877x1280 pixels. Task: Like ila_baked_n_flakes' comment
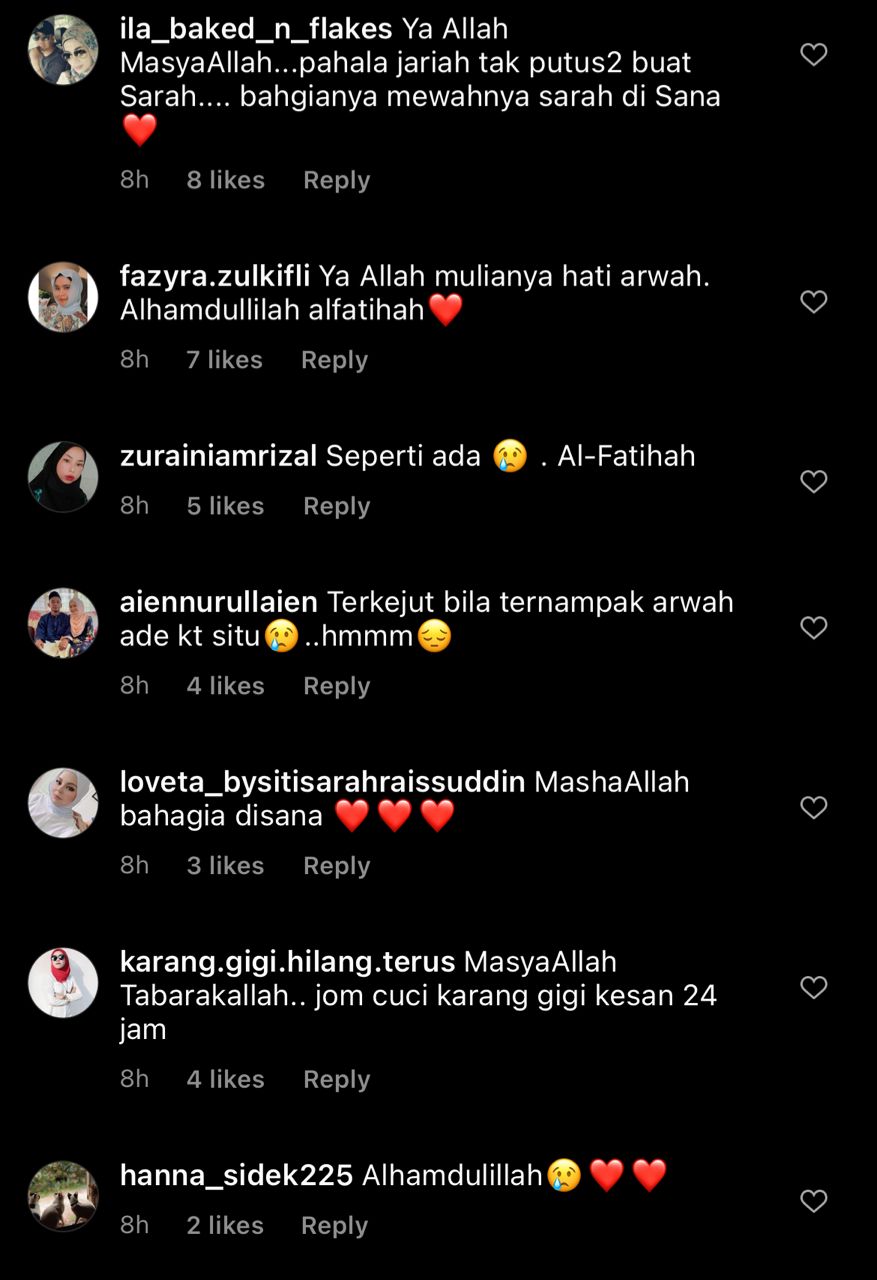click(x=814, y=55)
